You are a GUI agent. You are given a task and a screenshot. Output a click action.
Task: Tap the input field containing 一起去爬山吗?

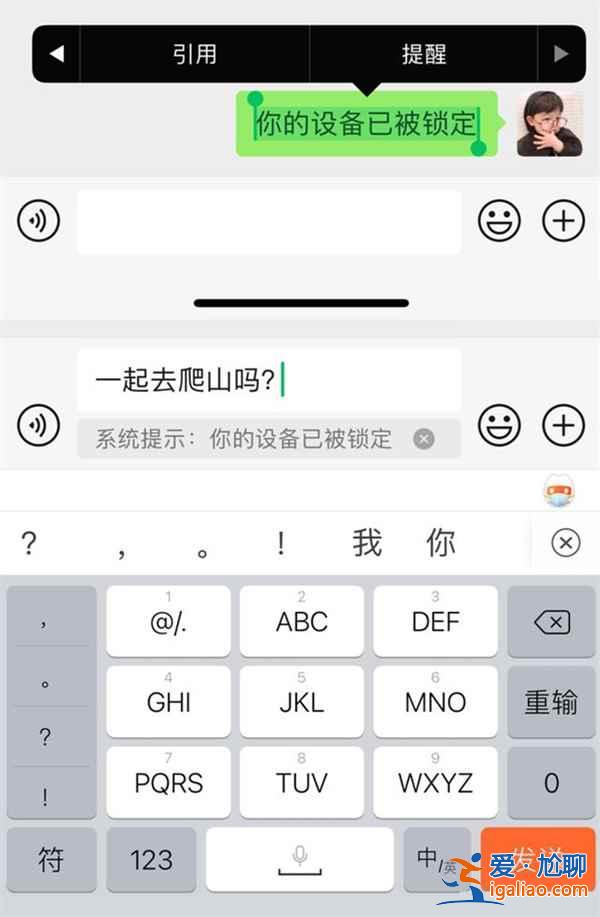[268, 380]
